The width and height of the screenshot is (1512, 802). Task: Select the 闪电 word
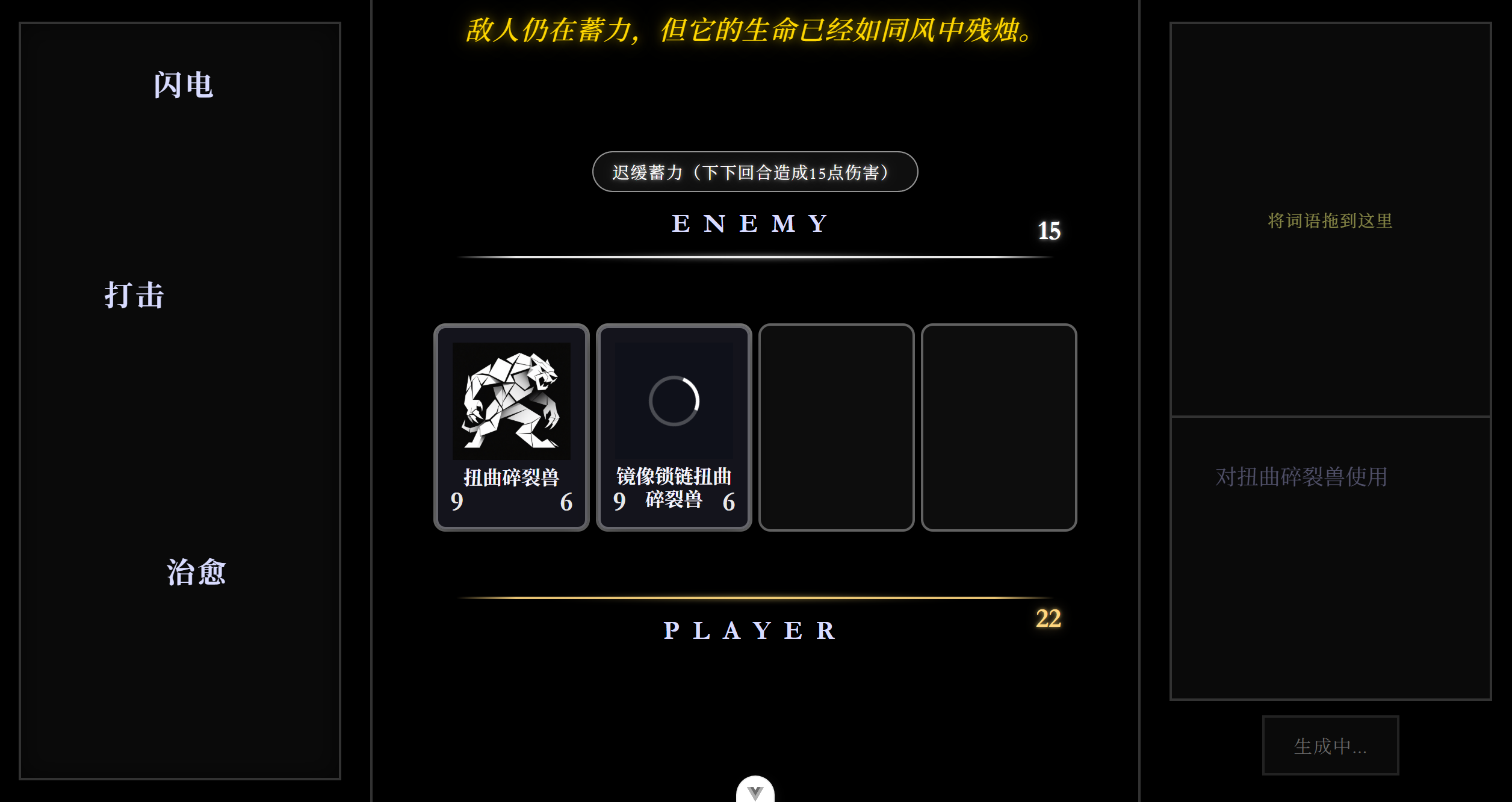click(x=183, y=85)
